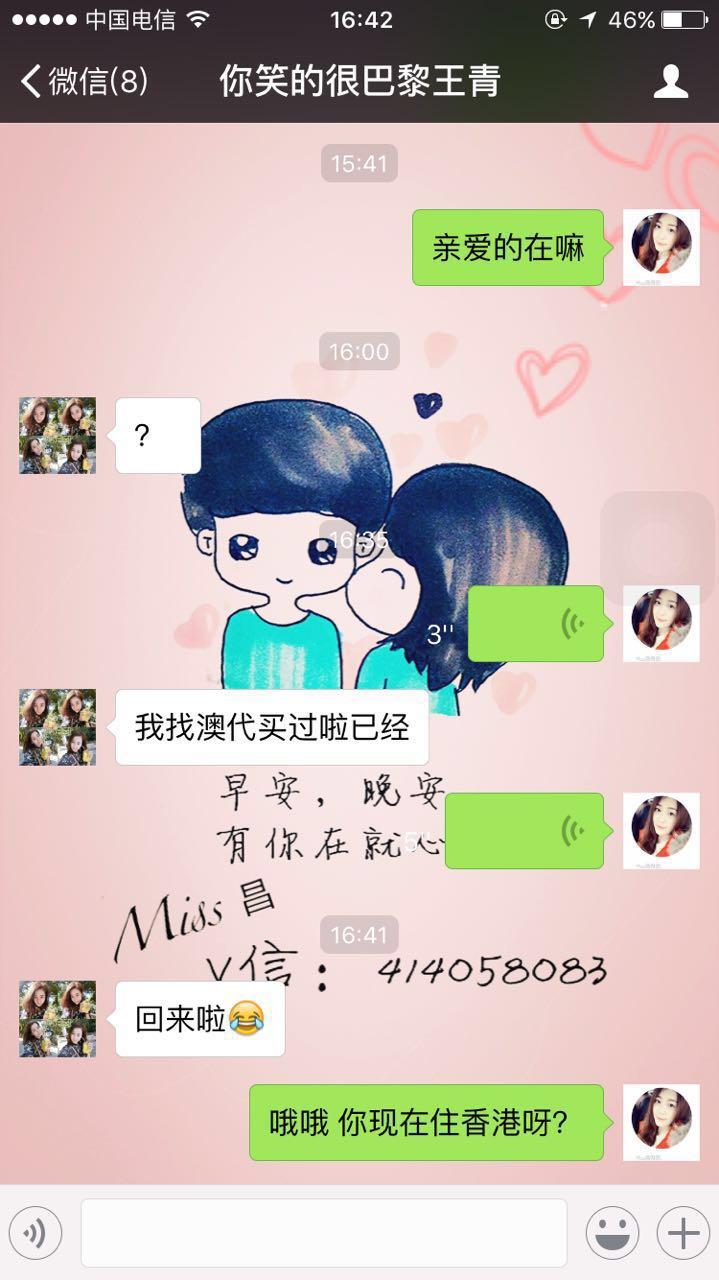This screenshot has width=719, height=1280.
Task: Play the voice message below 我找澳代买过啦已经
Action: tap(524, 830)
